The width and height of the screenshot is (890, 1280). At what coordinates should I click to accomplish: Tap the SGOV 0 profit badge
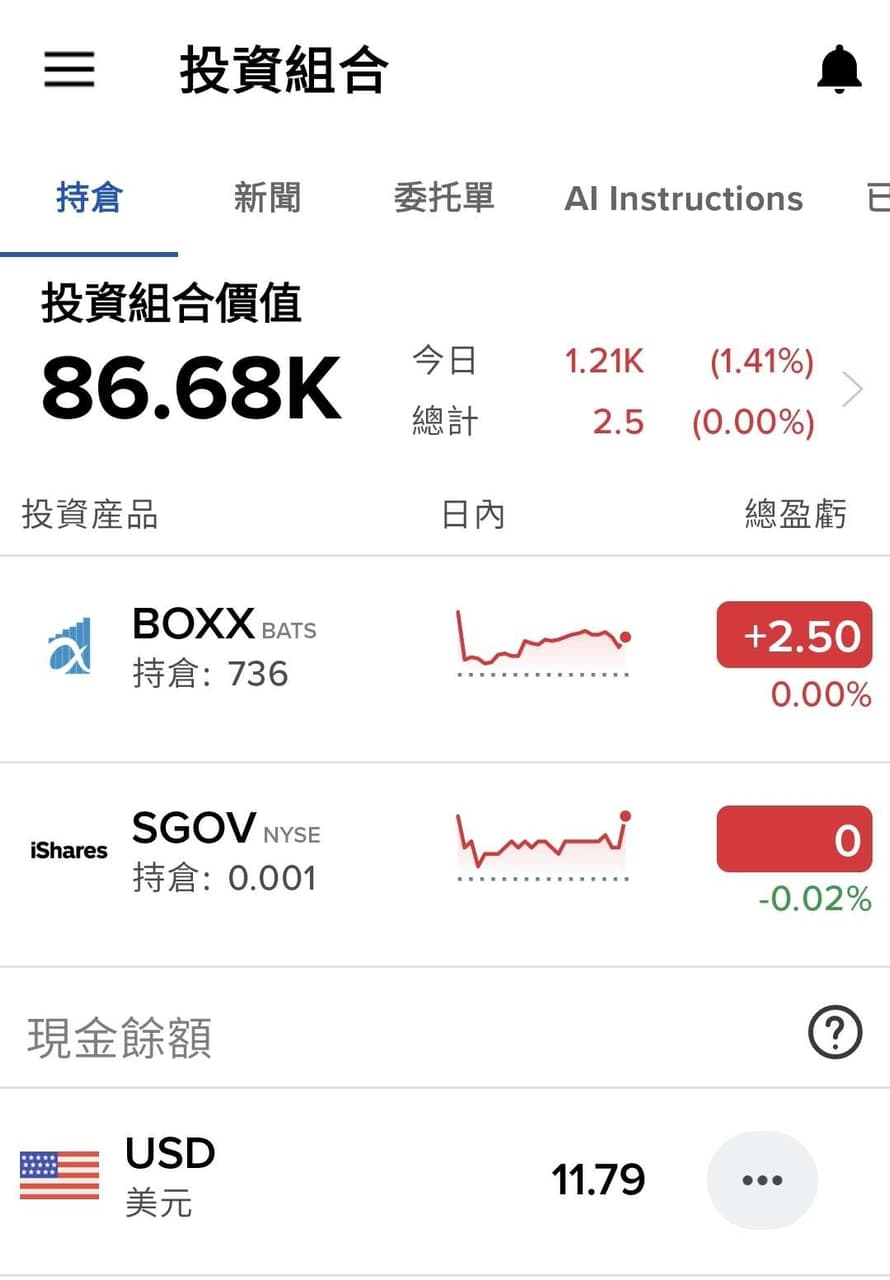(795, 839)
